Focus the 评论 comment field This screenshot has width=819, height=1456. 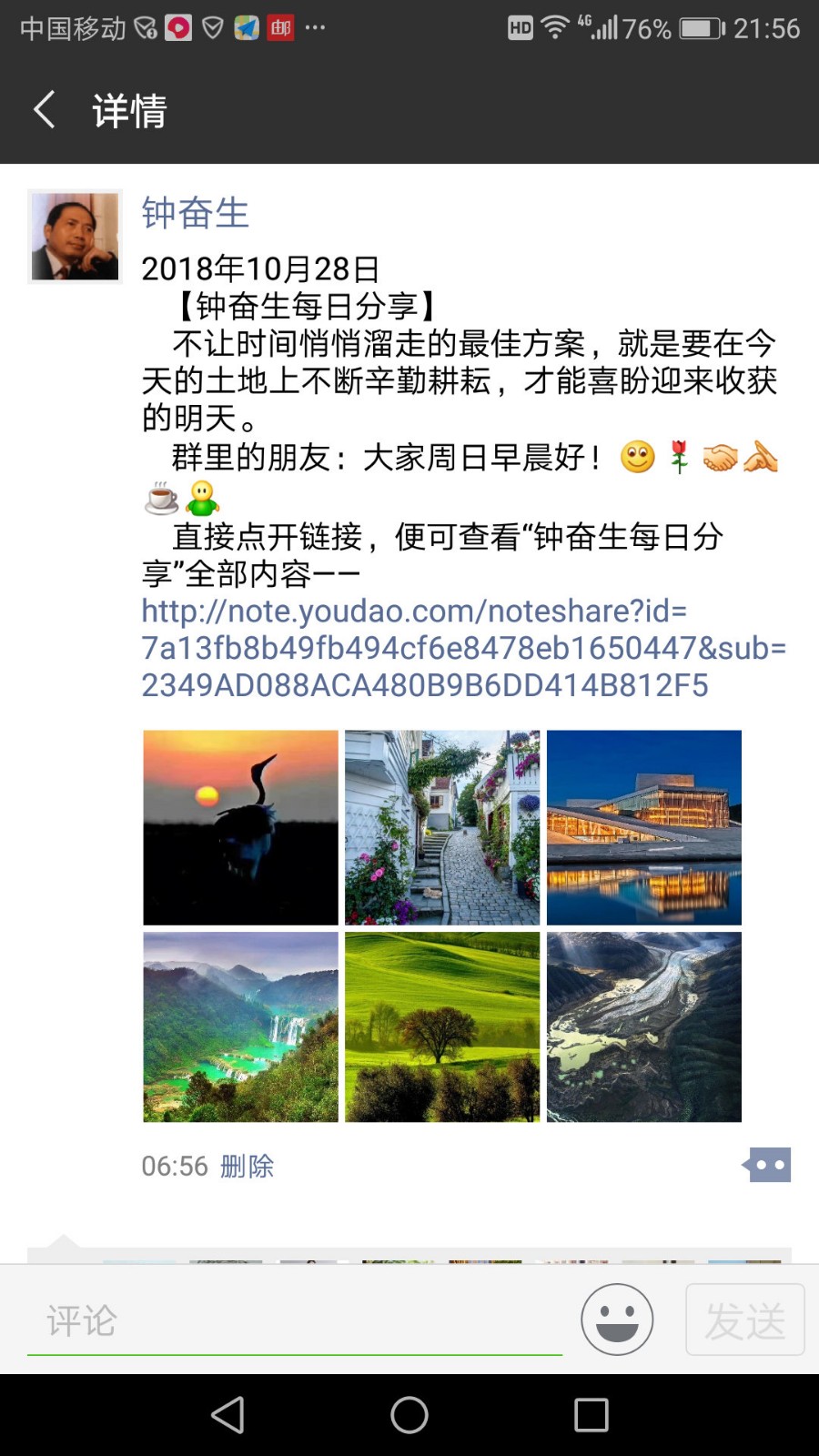pyautogui.click(x=295, y=1320)
